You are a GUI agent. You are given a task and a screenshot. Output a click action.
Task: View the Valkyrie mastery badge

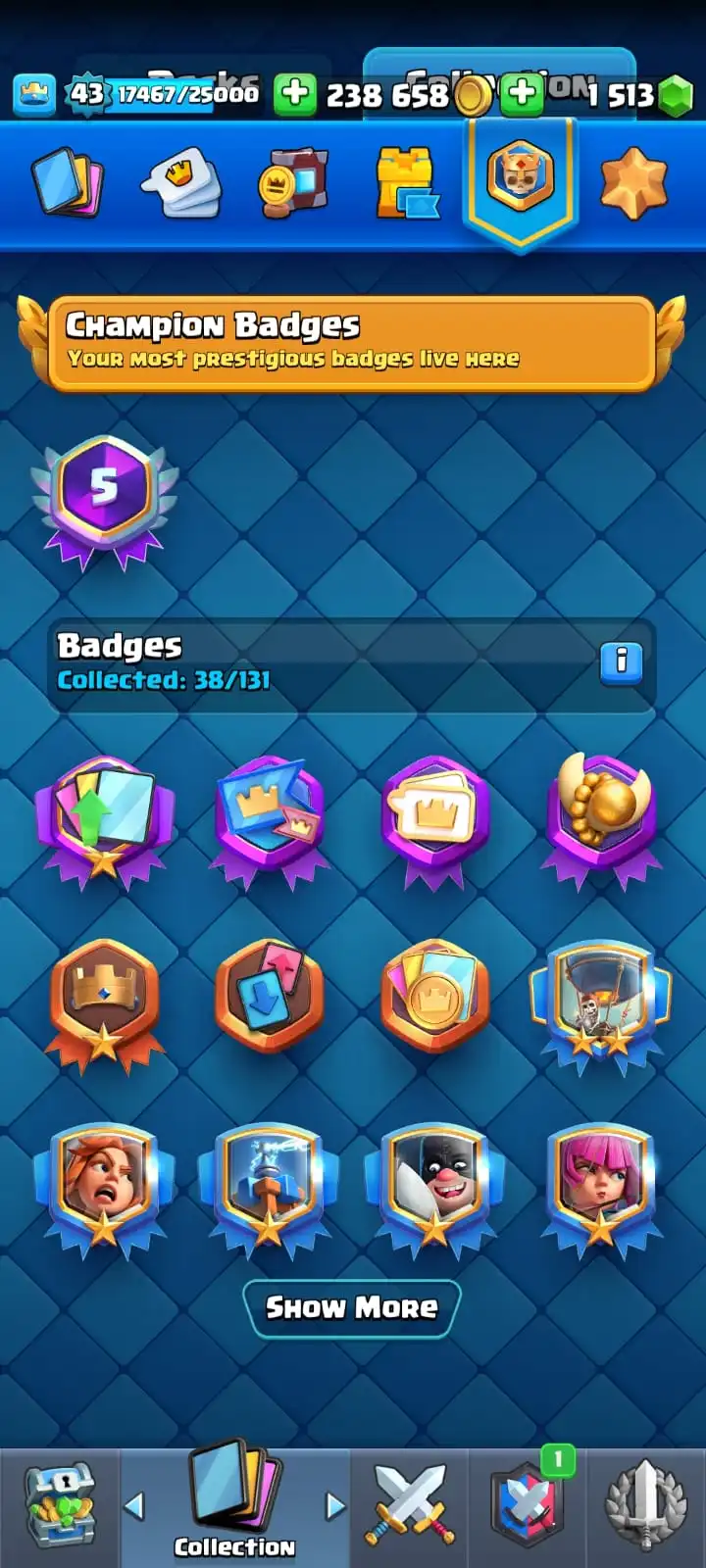point(104,1186)
